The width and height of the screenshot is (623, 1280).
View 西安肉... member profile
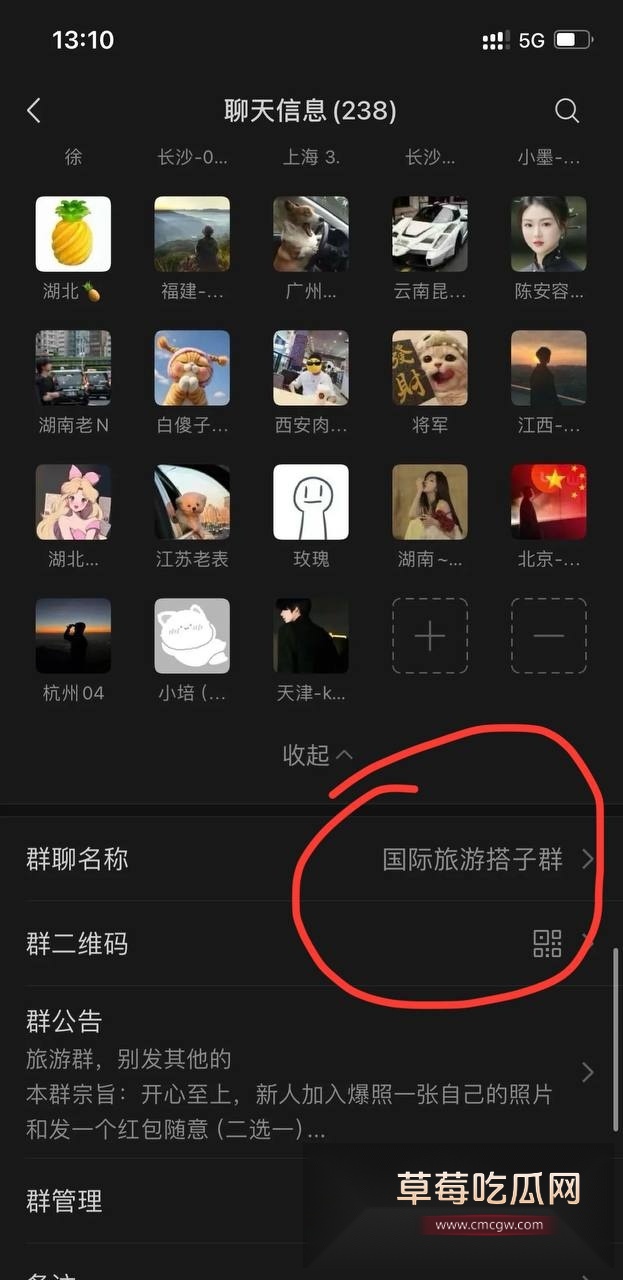point(311,368)
